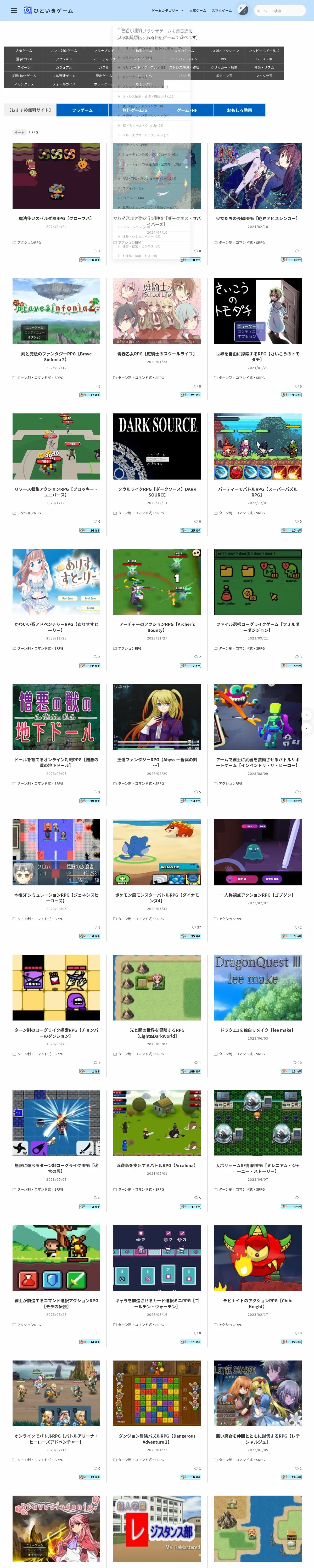314x1568 pixels.
Task: Open Dangerous Adventure 2 game card
Action: pos(157,1393)
